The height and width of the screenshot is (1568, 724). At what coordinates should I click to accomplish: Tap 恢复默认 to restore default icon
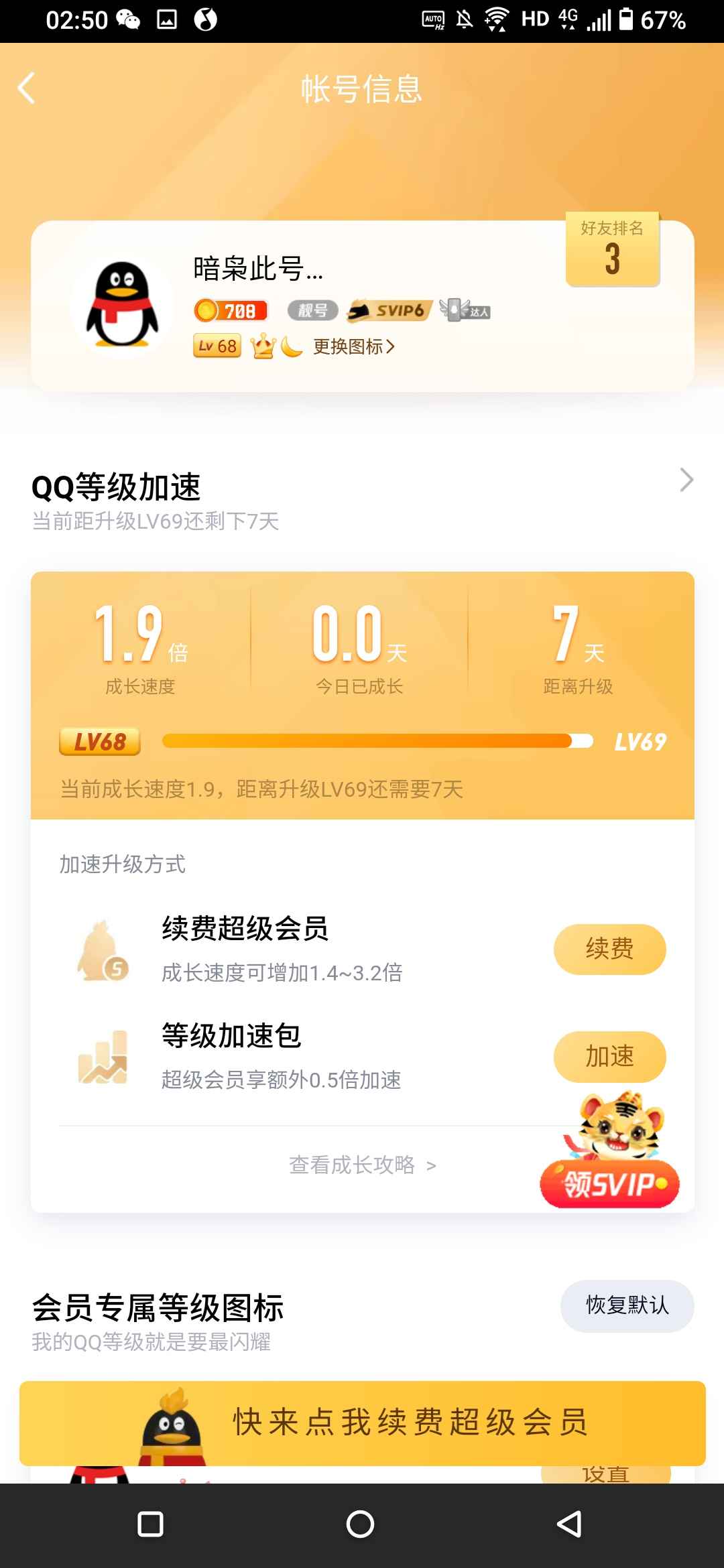pos(626,1305)
